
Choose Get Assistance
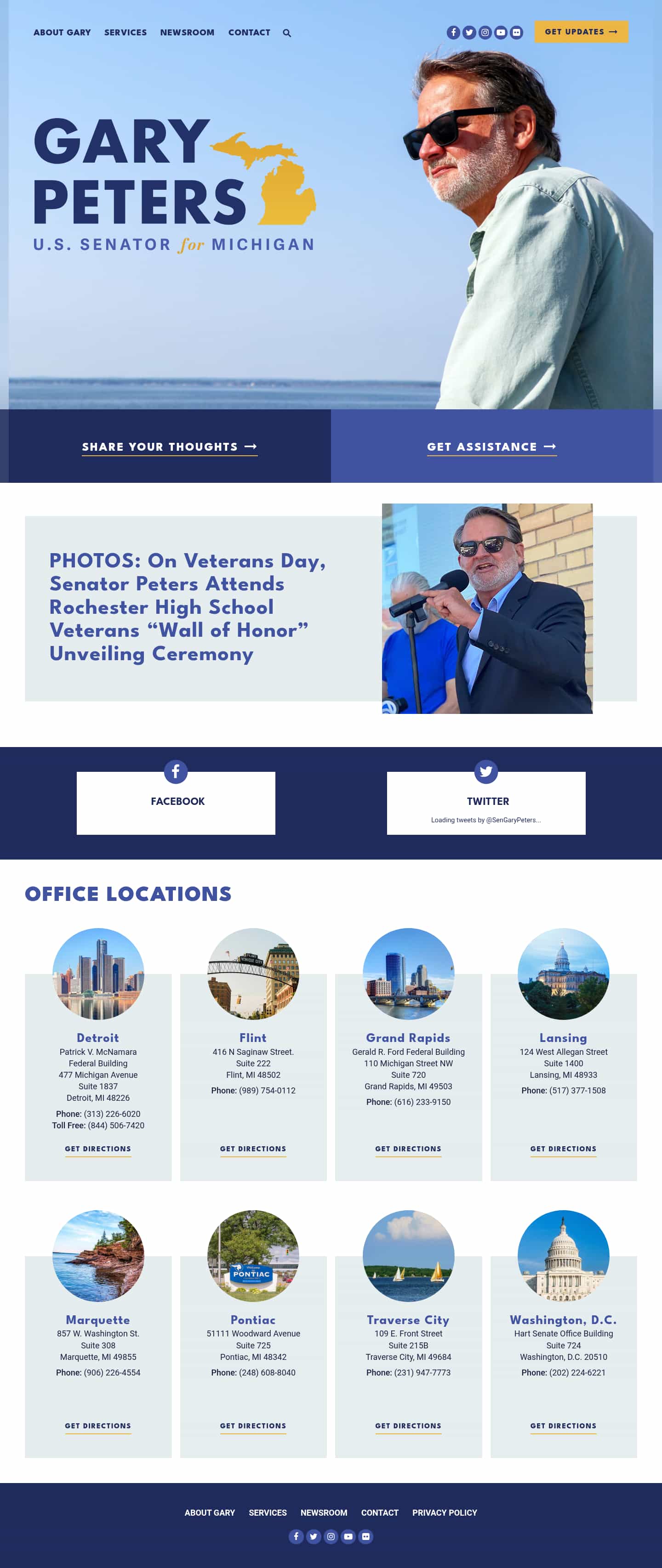pos(491,447)
